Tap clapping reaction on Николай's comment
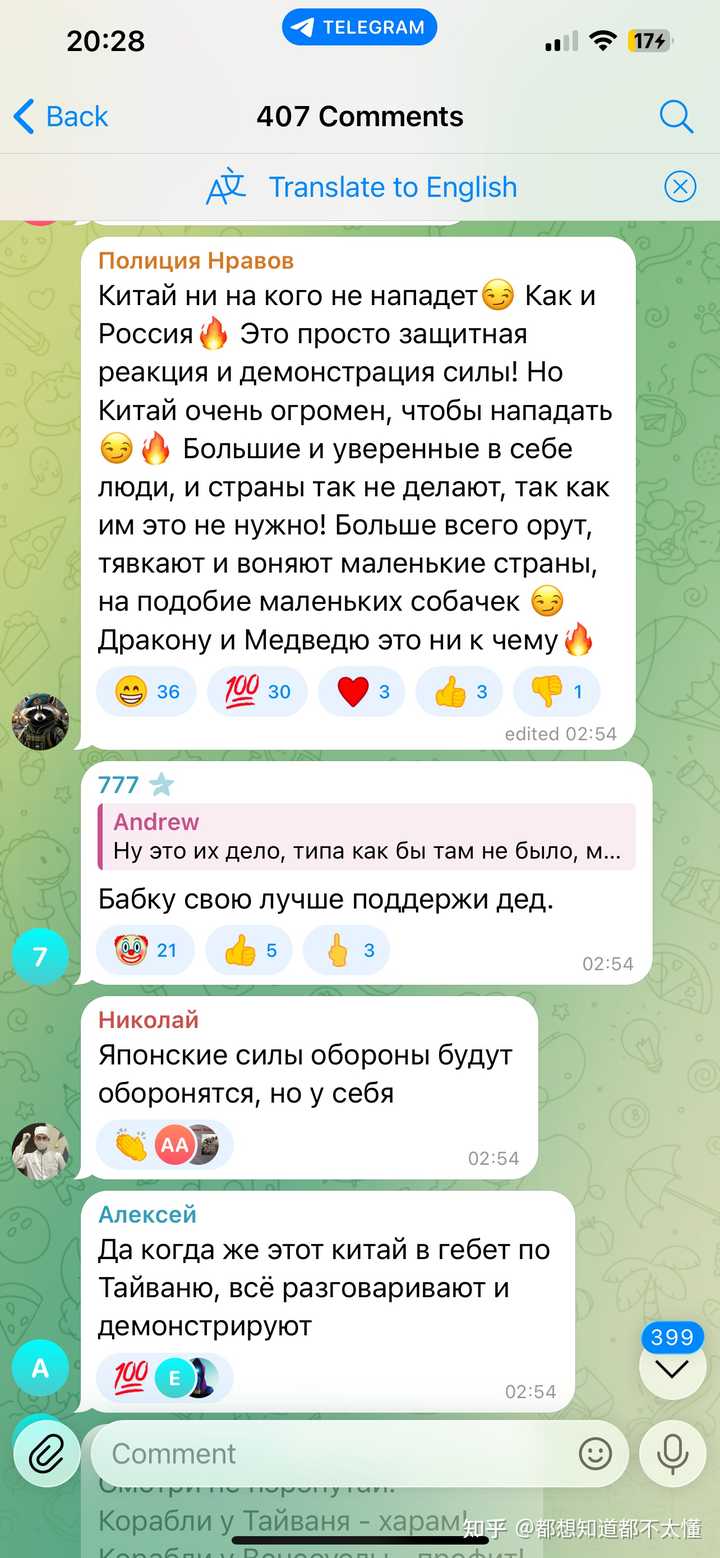720x1558 pixels. coord(132,1145)
